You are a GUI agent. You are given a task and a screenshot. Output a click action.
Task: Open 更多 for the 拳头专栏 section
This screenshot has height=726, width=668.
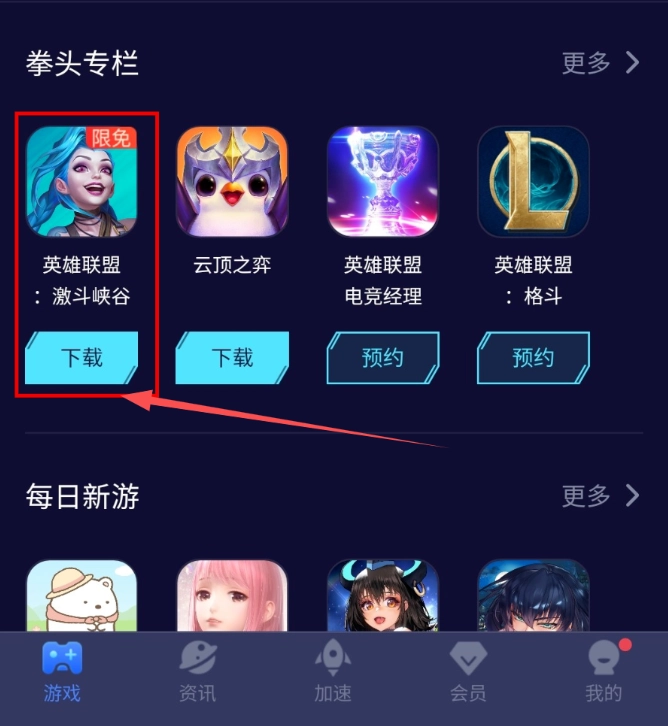[x=600, y=63]
